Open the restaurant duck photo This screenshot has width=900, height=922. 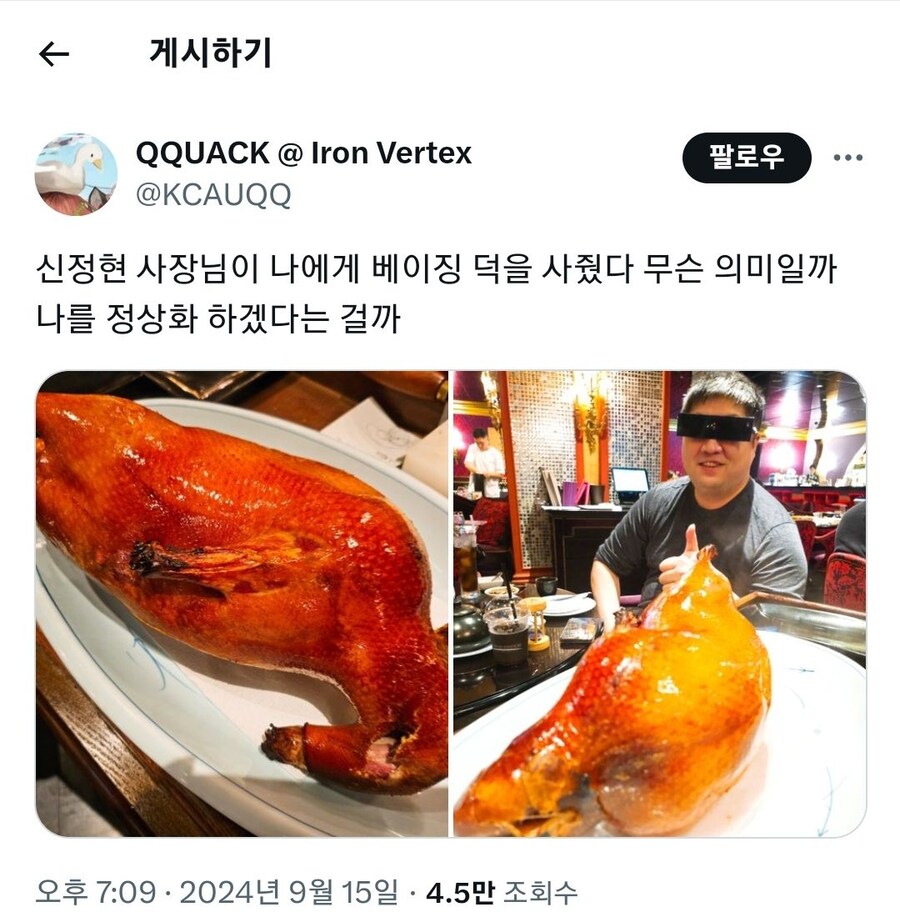(659, 603)
